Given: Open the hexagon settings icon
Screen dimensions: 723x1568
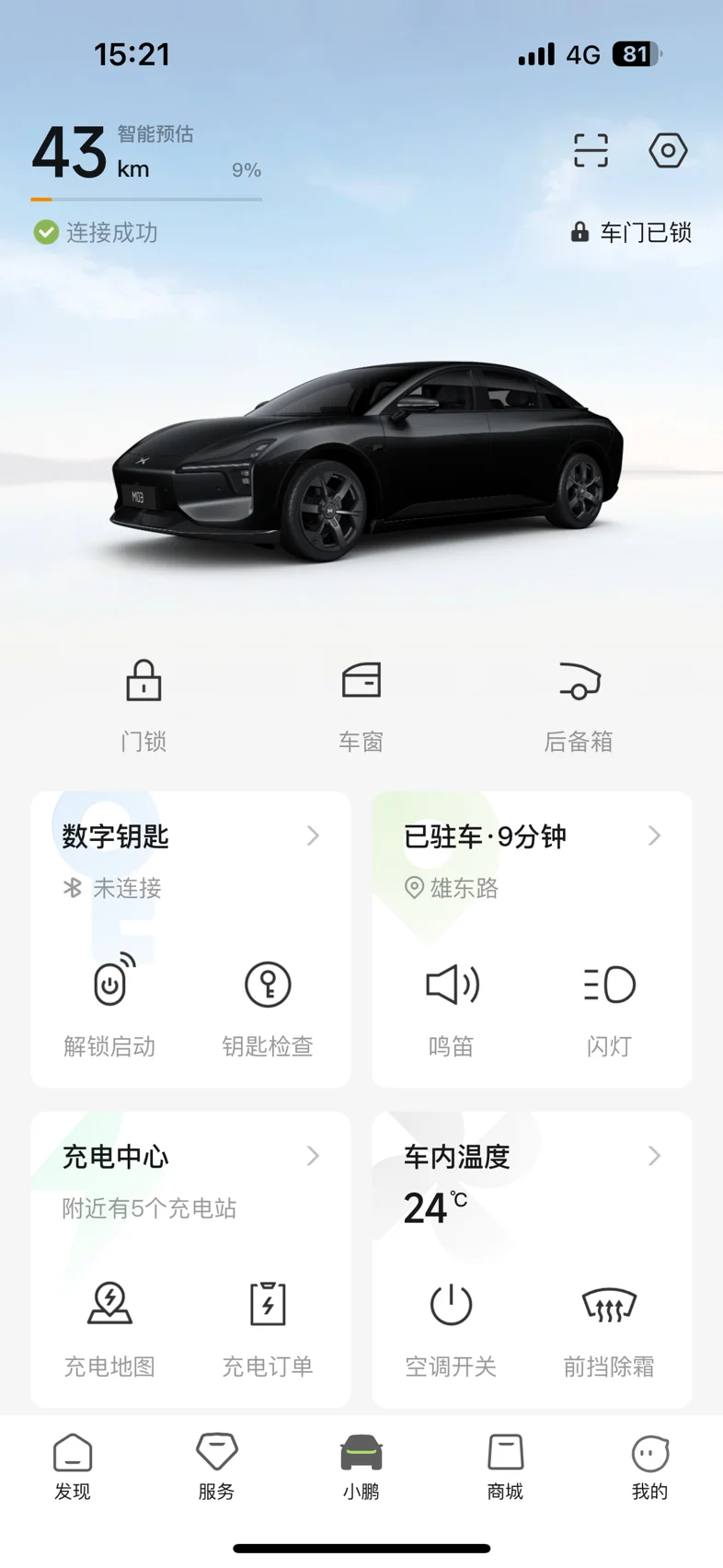Looking at the screenshot, I should [668, 150].
